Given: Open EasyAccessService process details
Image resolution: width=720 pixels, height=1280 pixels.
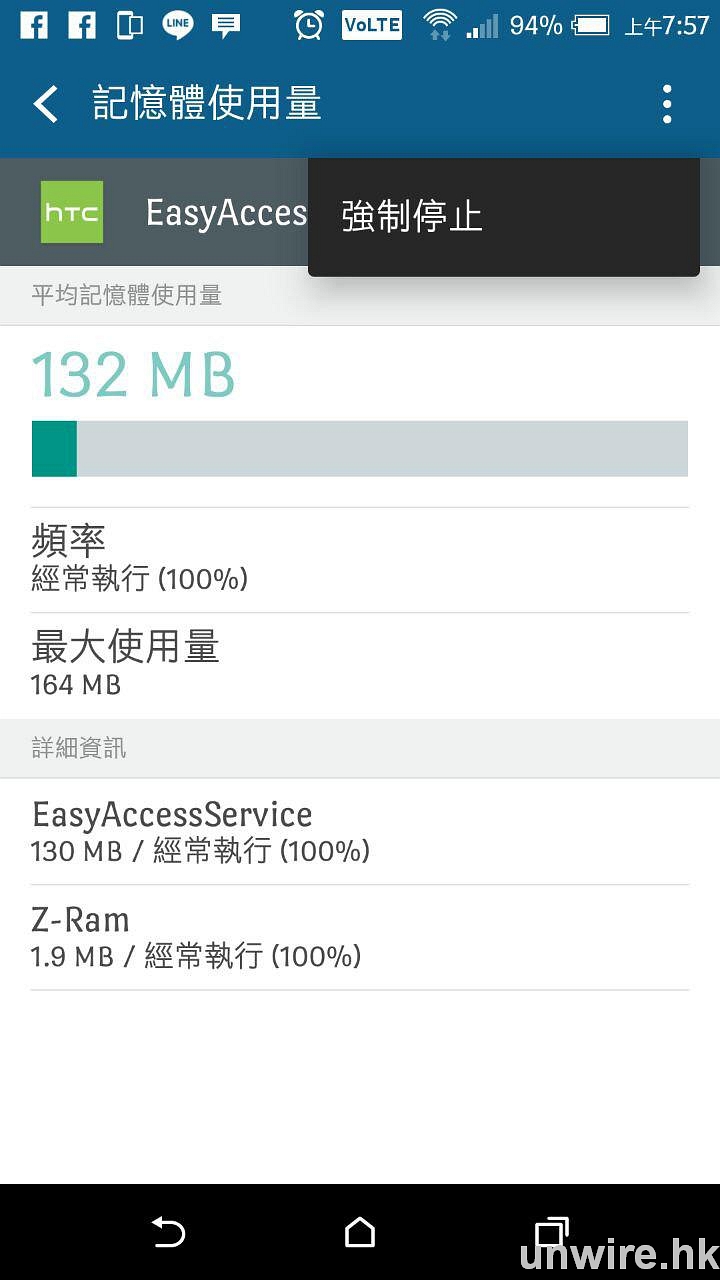Looking at the screenshot, I should tap(360, 832).
